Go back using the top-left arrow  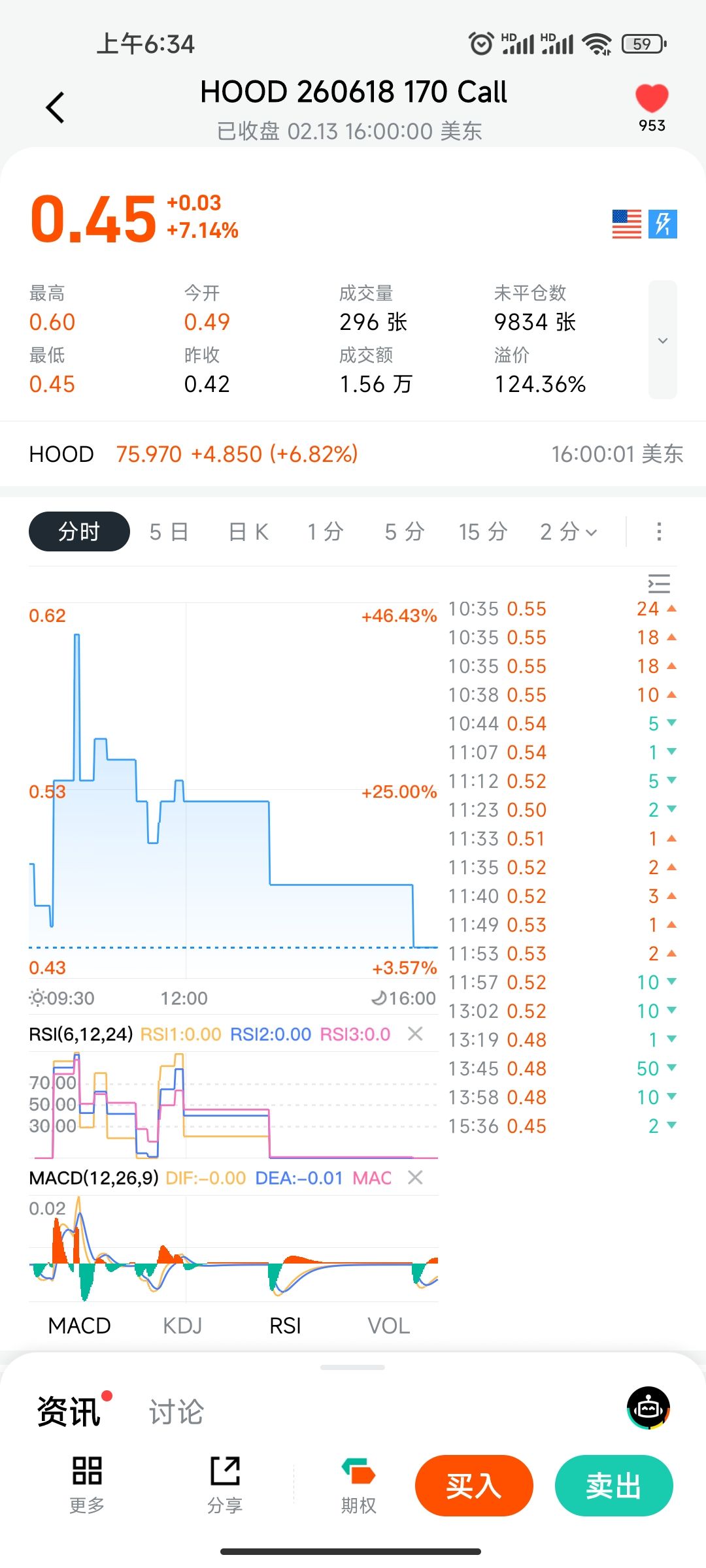click(x=56, y=108)
